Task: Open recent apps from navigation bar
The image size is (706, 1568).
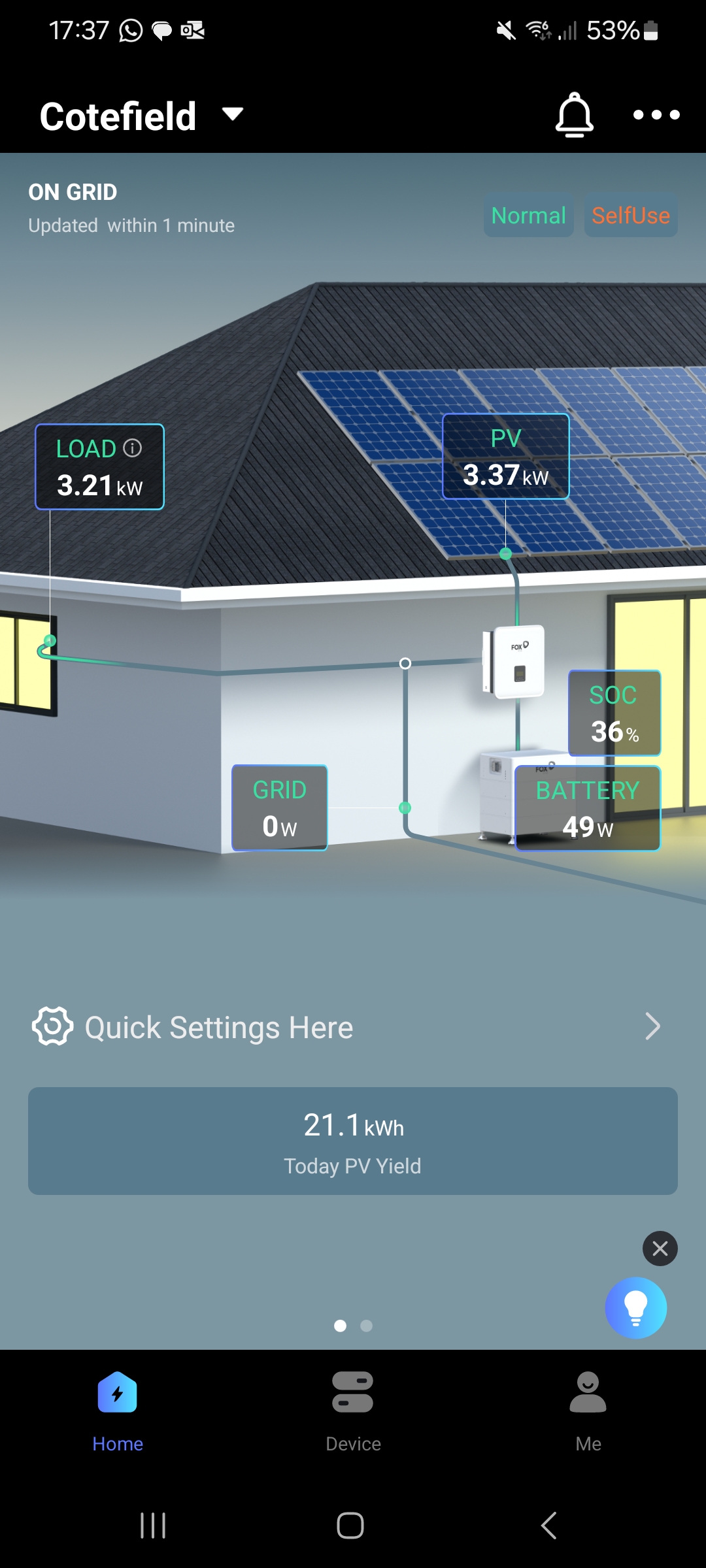Action: pyautogui.click(x=153, y=1526)
